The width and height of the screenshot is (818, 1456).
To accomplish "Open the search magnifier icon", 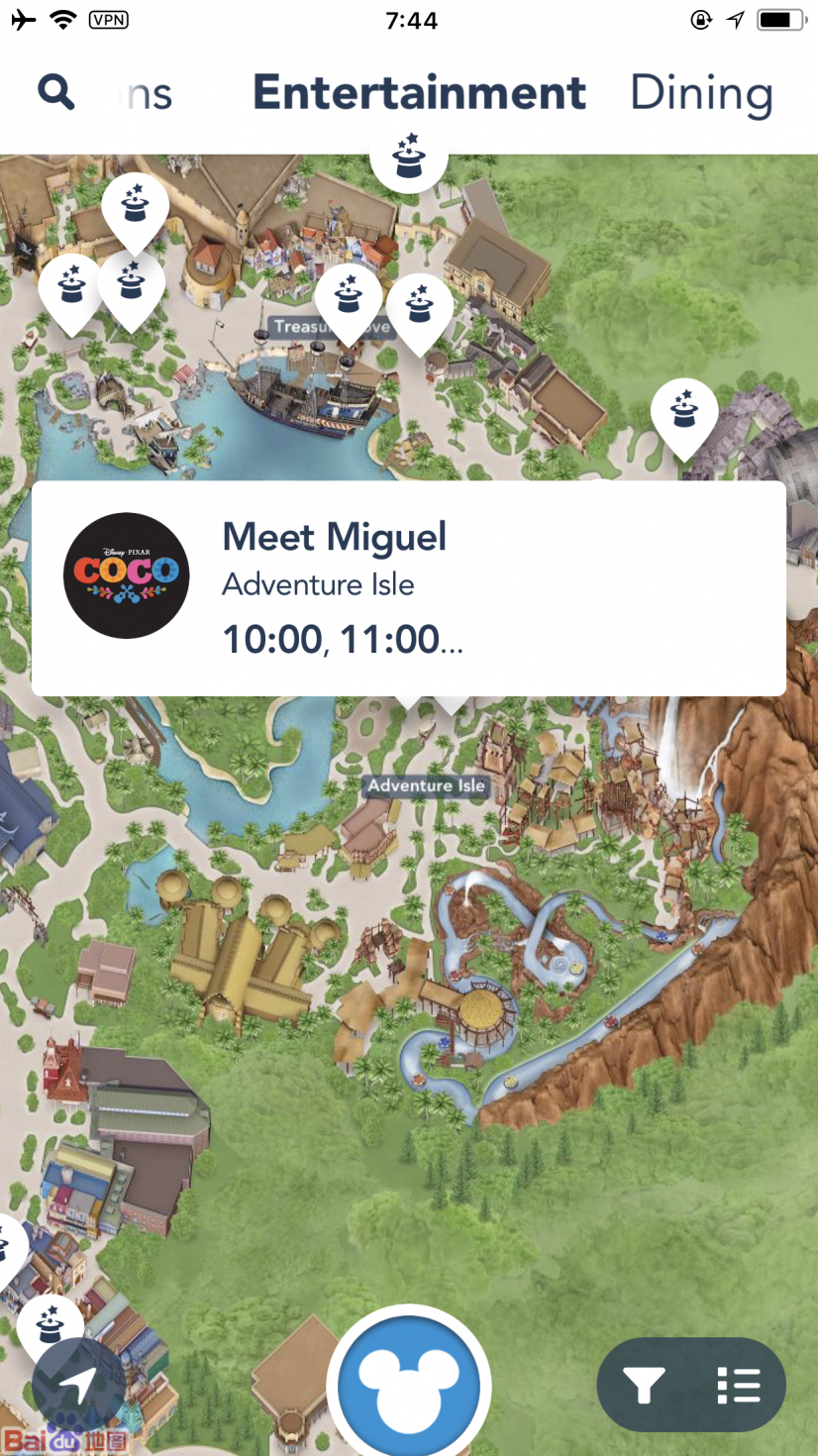I will coord(55,92).
